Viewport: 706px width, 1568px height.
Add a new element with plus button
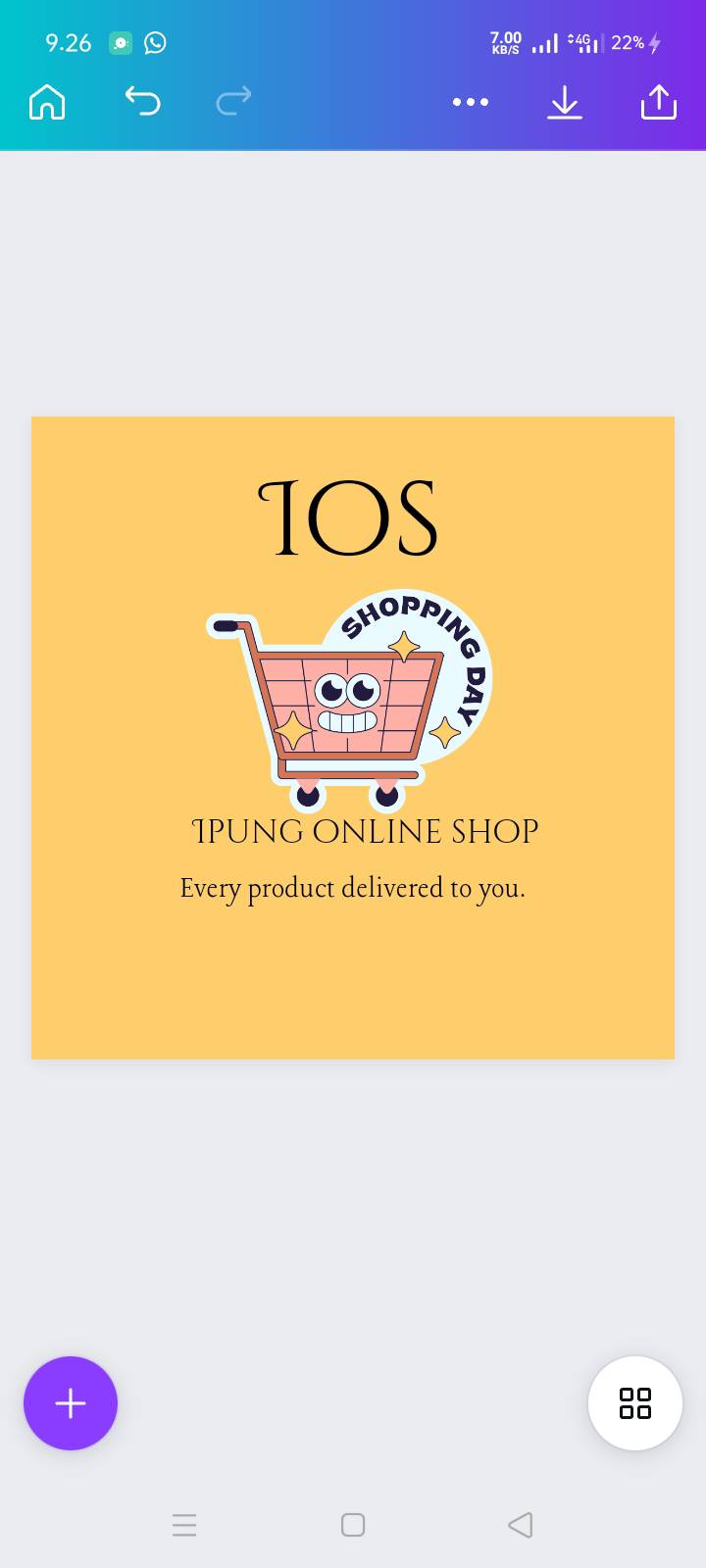[x=71, y=1403]
